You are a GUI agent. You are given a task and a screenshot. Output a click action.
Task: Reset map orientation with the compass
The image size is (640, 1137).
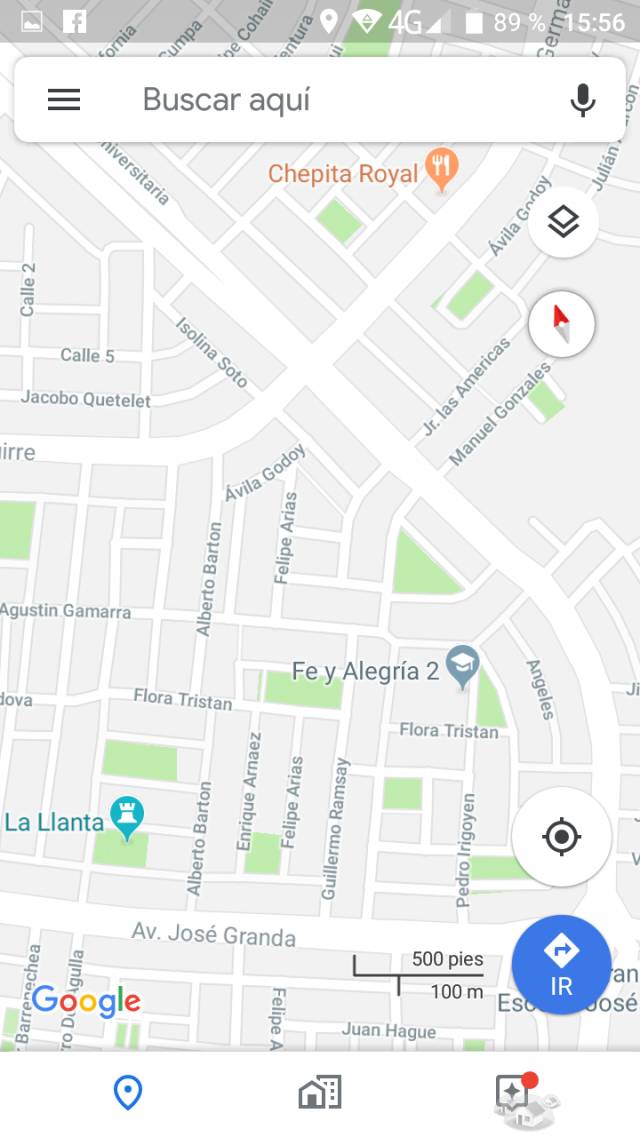(x=562, y=324)
